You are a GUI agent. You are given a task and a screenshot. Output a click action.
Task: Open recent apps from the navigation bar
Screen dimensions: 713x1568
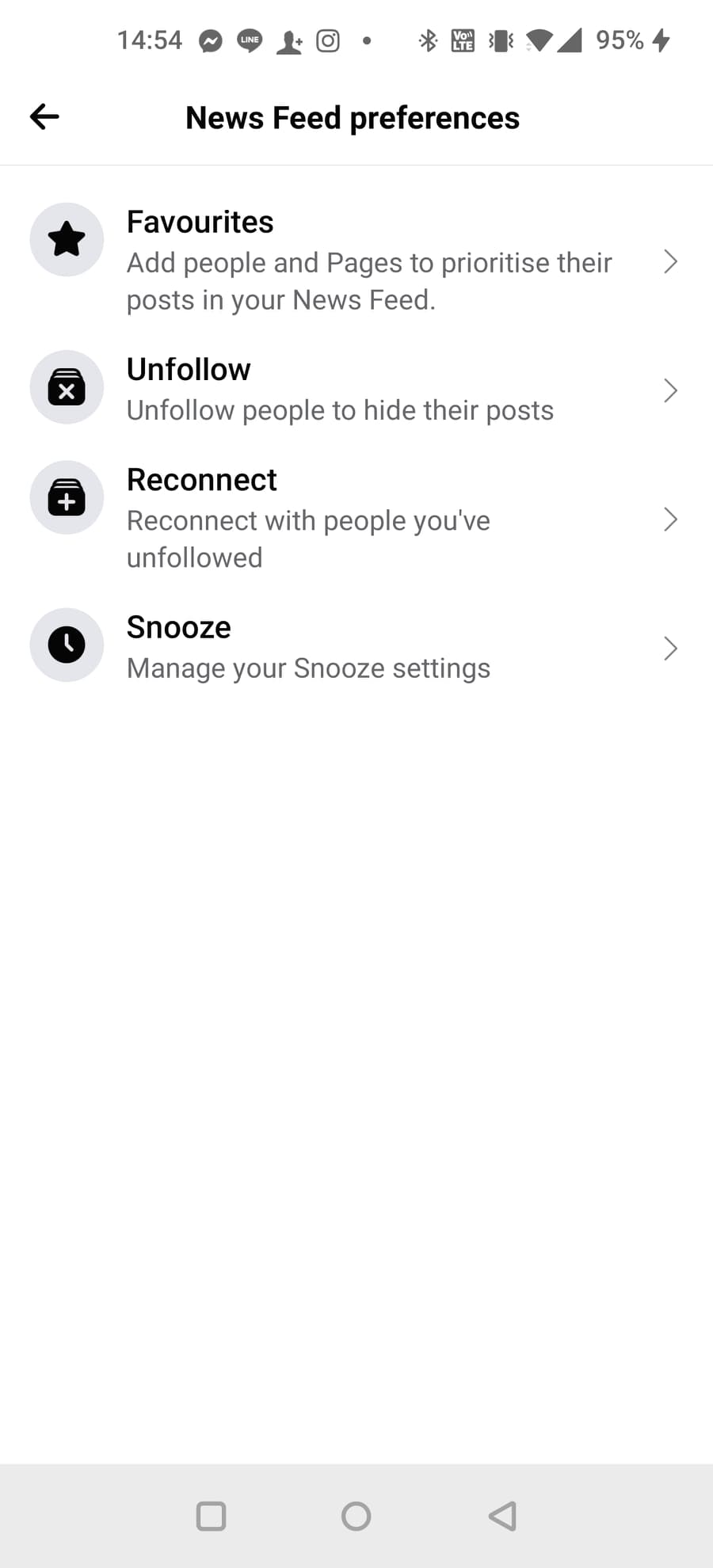click(211, 1516)
